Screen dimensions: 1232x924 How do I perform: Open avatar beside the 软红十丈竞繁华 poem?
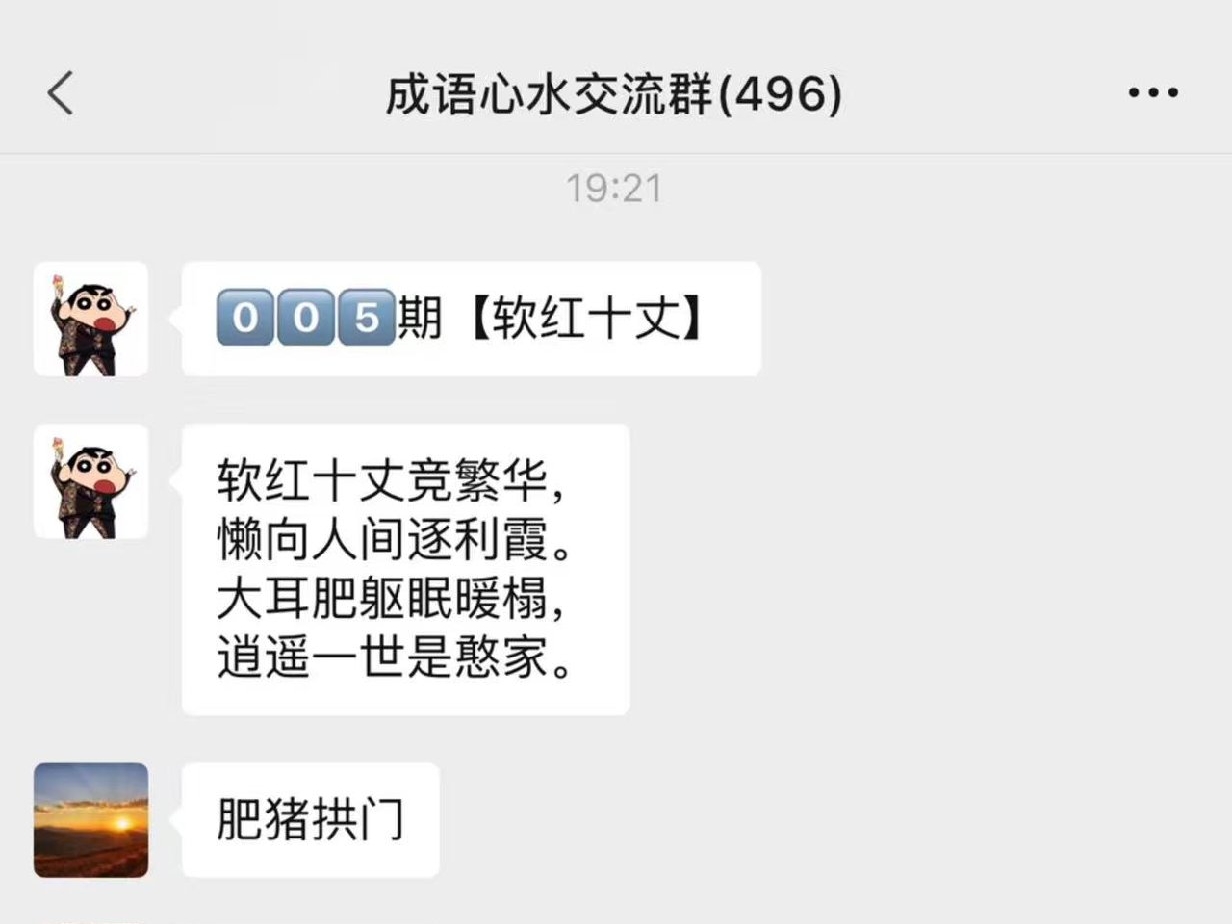91,482
